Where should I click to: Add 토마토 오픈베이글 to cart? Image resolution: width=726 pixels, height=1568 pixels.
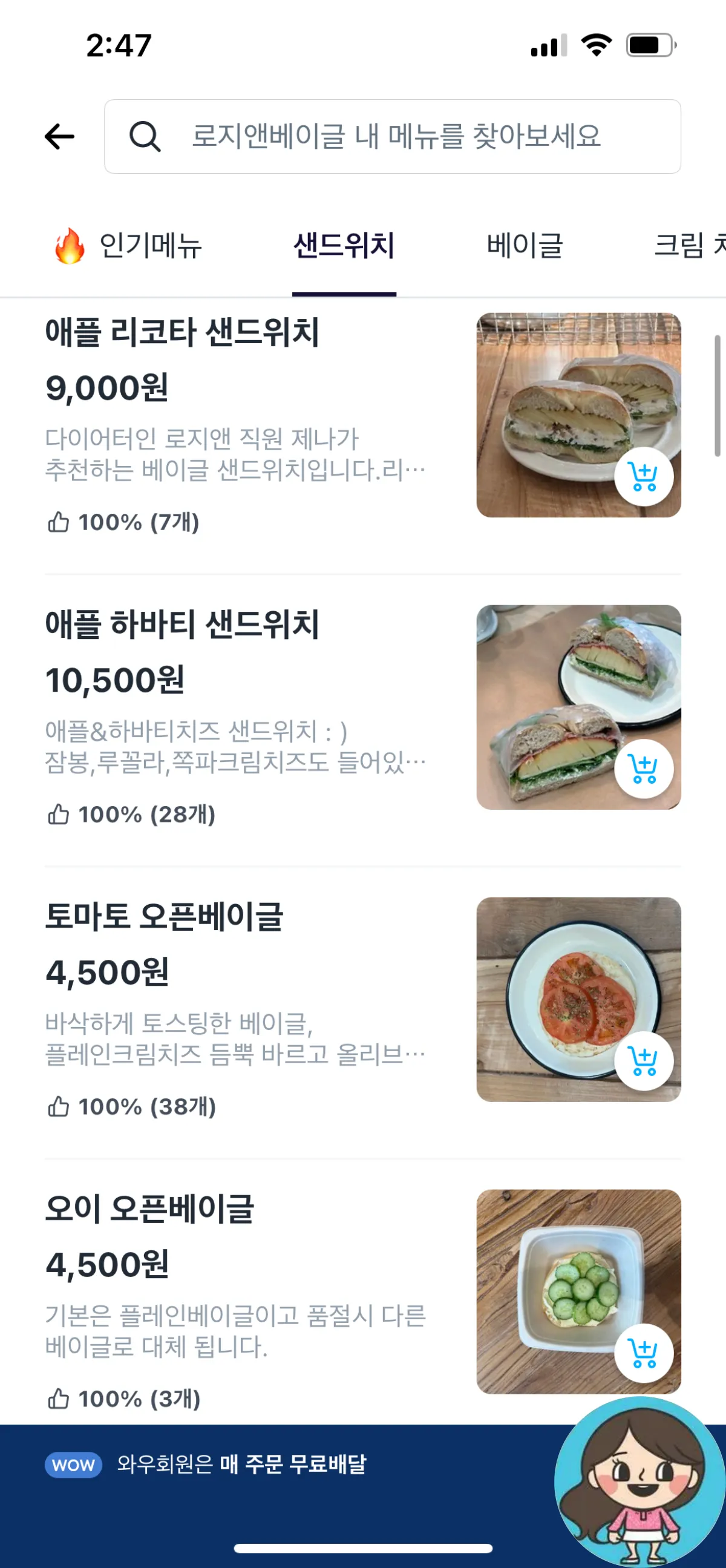coord(643,1061)
